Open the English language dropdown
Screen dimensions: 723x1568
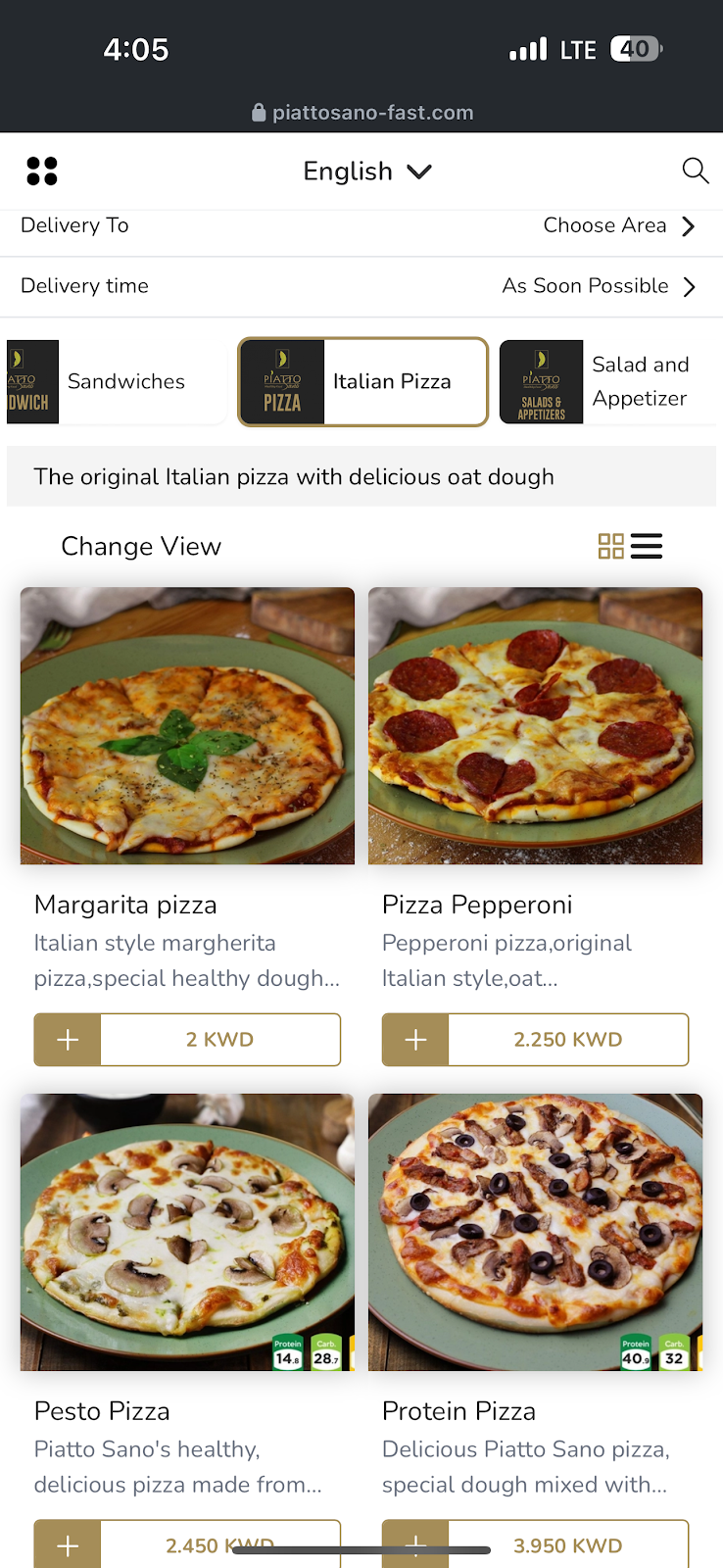coord(367,171)
